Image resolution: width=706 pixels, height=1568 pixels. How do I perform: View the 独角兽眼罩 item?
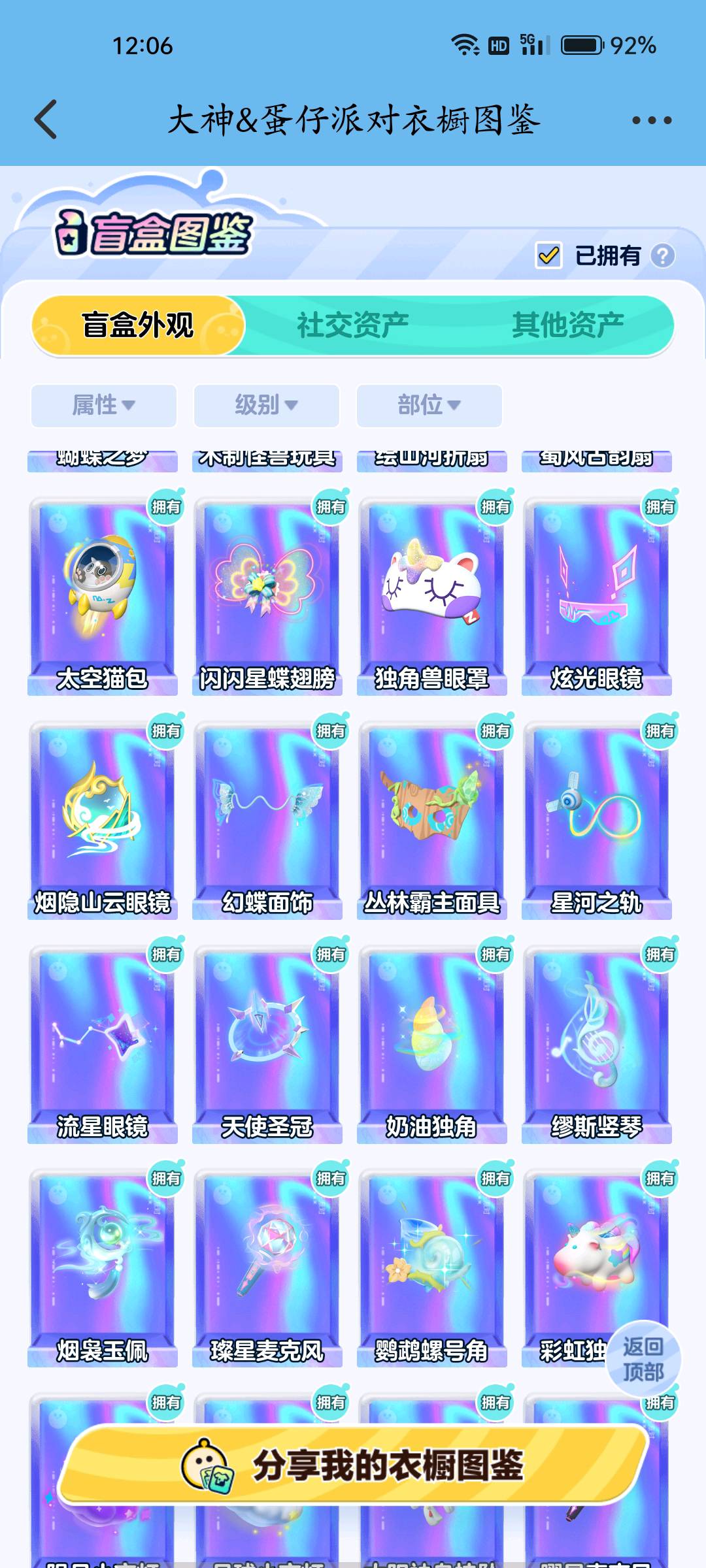click(431, 595)
